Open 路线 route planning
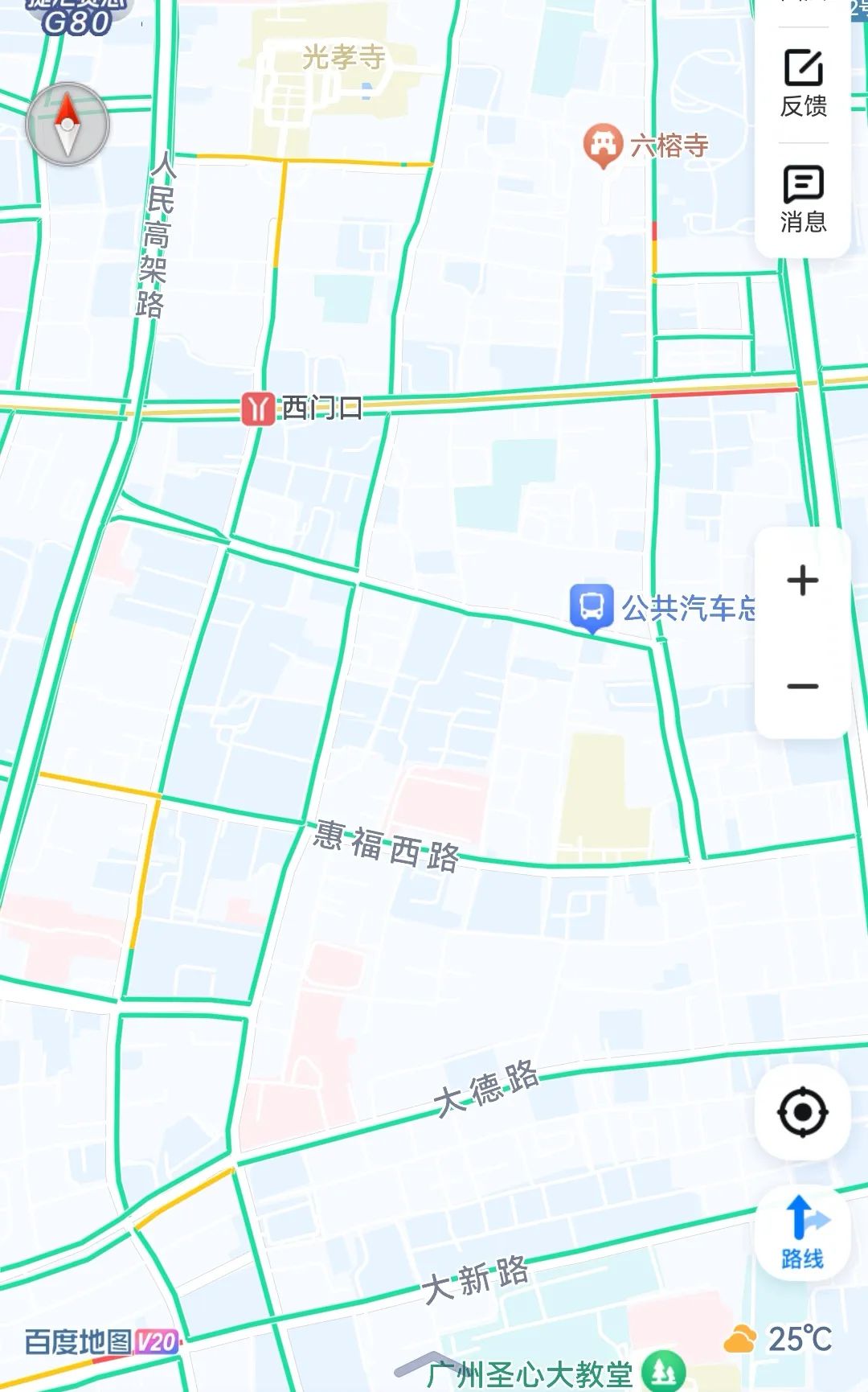Screen dimensions: 868x1392 point(803,1232)
